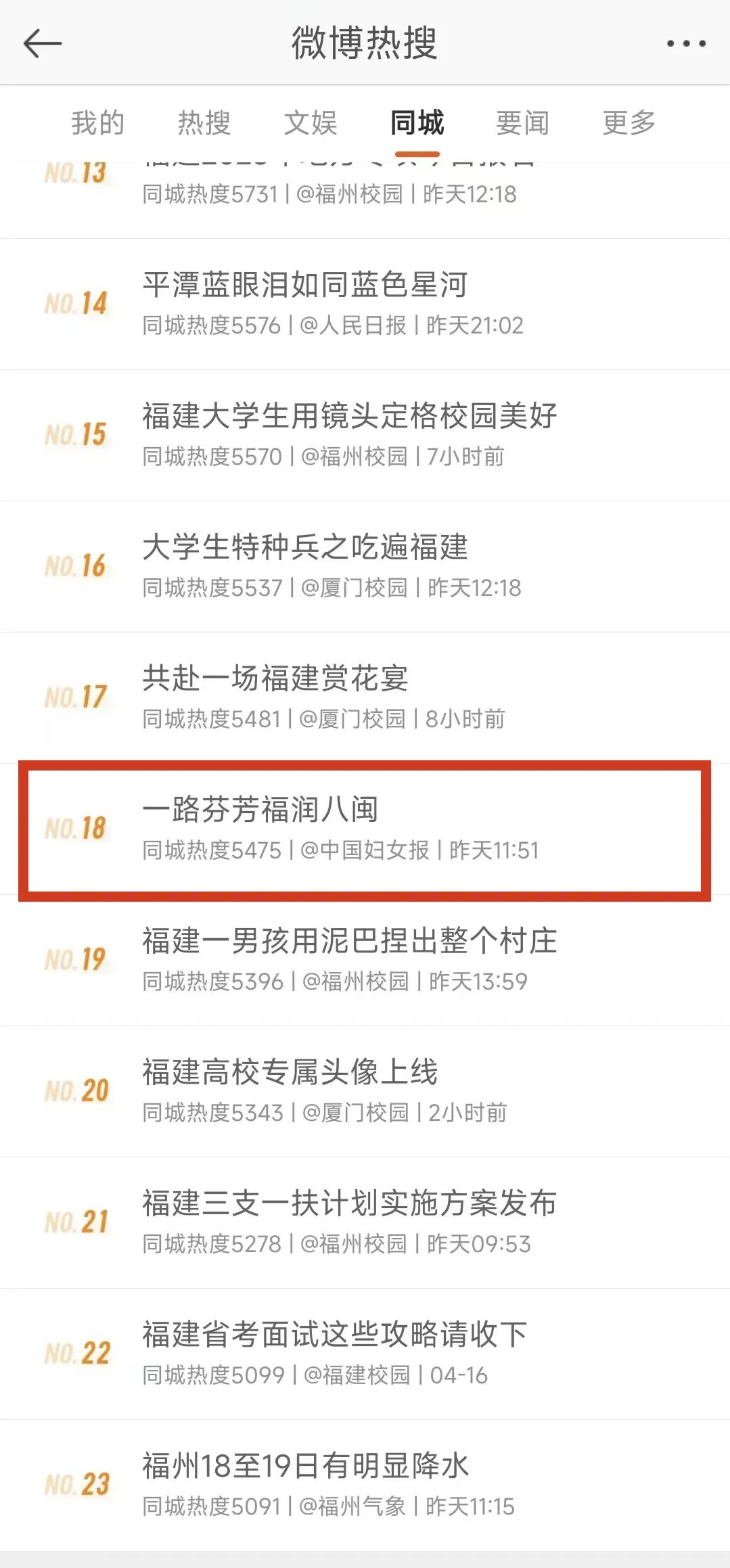The height and width of the screenshot is (1568, 730).
Task: Switch to the 要闻 tab
Action: click(x=522, y=123)
